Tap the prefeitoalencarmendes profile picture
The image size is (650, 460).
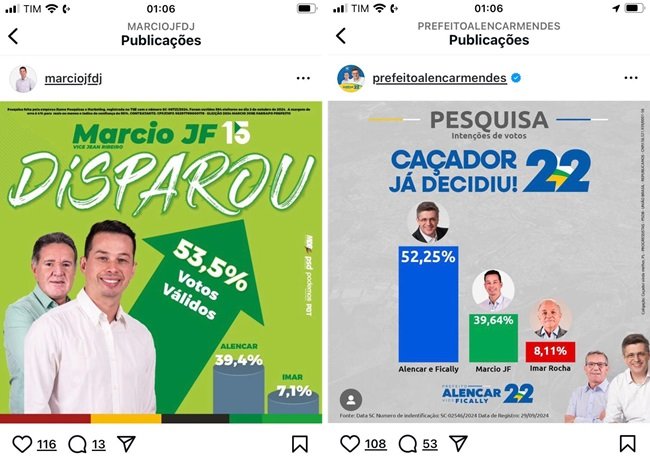click(x=350, y=78)
